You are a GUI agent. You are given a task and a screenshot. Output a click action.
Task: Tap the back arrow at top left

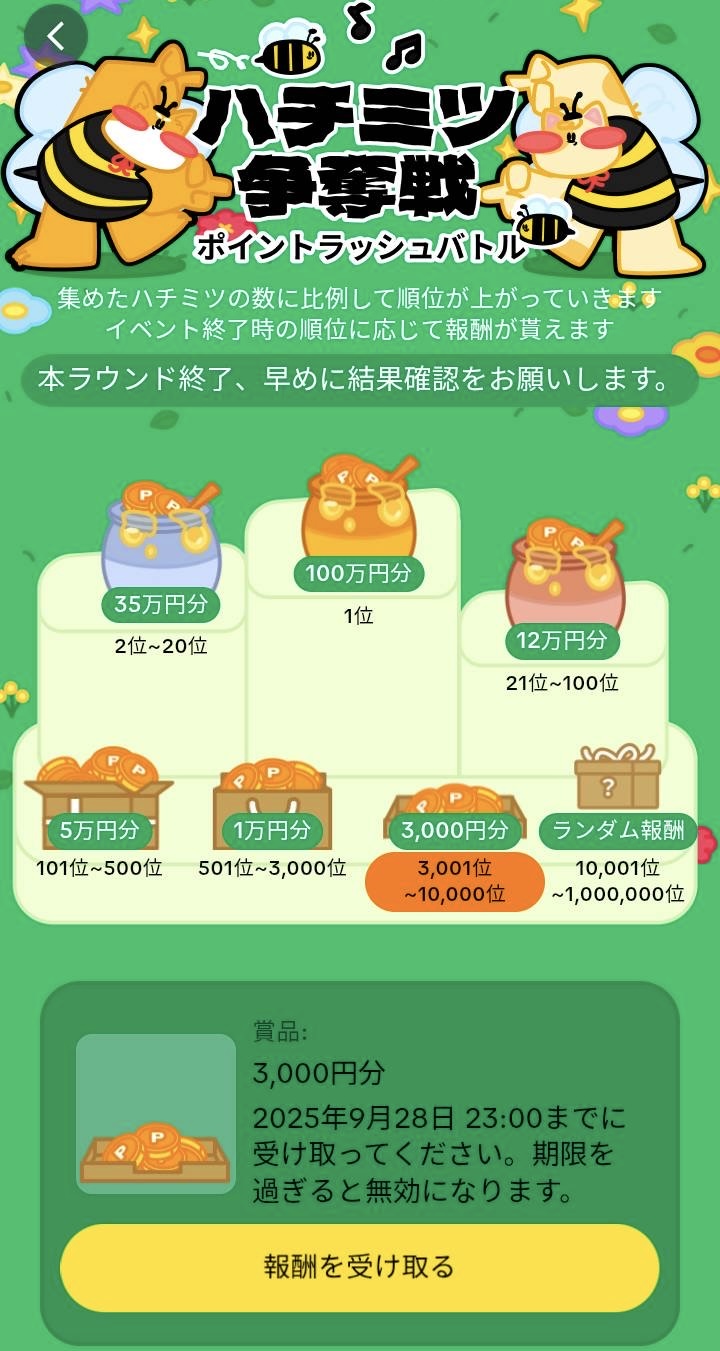coord(58,33)
